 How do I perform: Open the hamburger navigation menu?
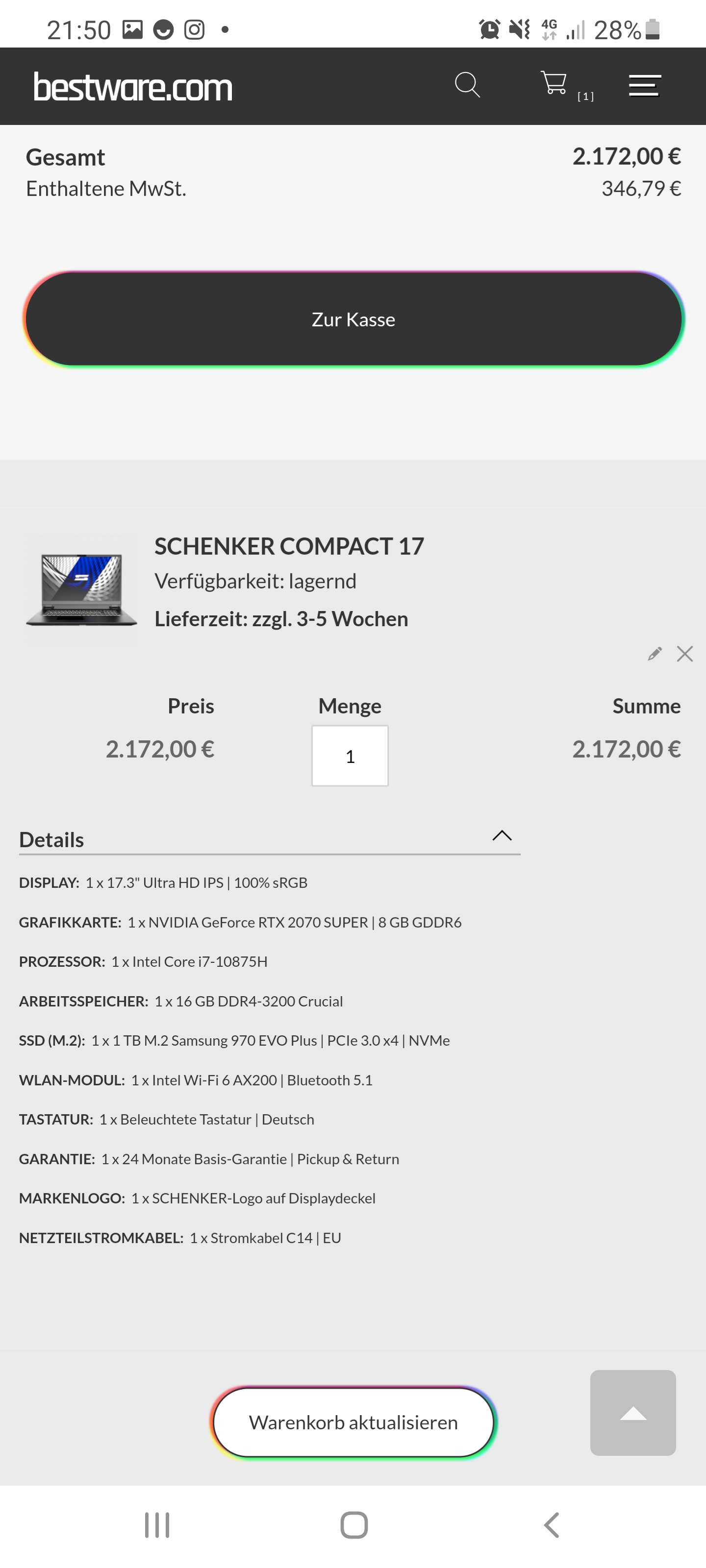[x=644, y=85]
